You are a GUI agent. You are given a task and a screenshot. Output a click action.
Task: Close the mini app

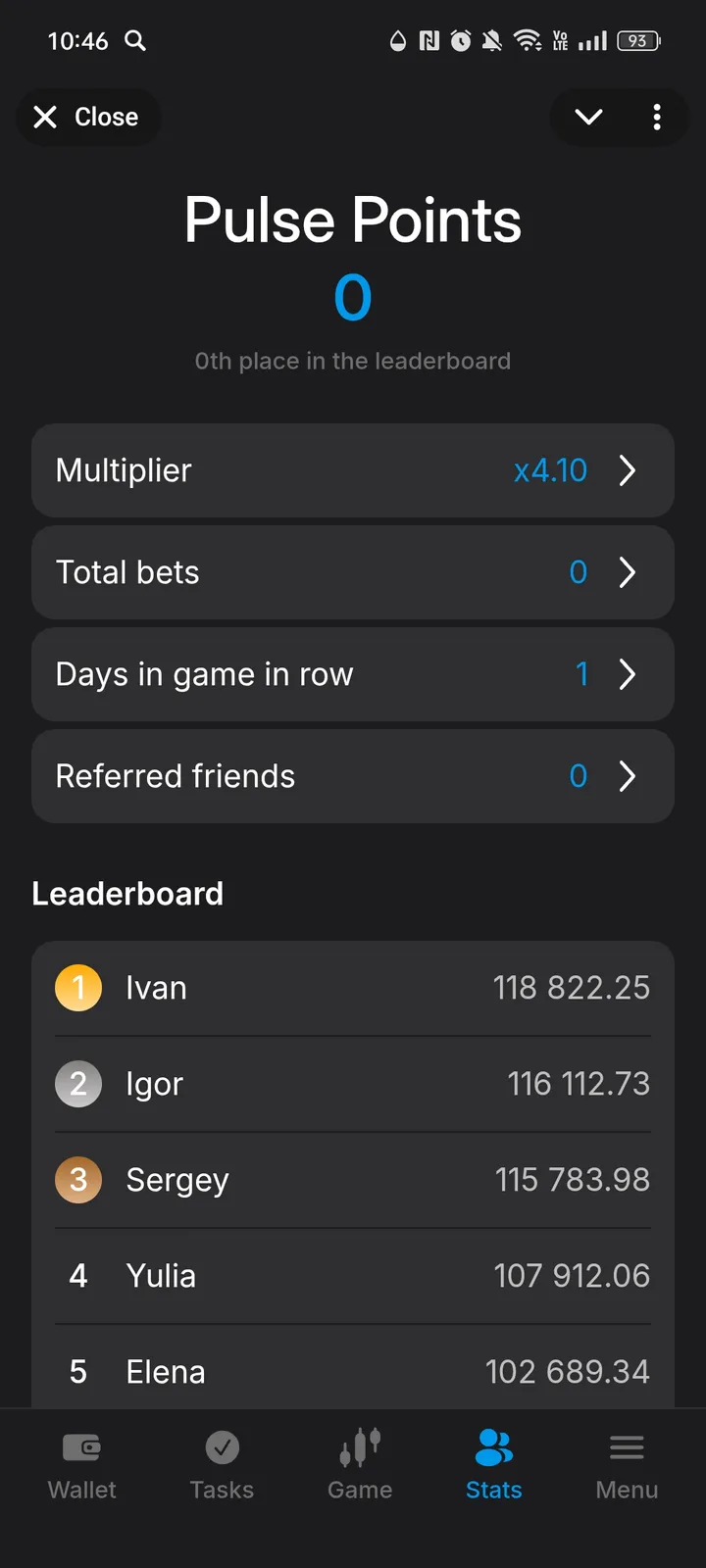click(x=86, y=118)
